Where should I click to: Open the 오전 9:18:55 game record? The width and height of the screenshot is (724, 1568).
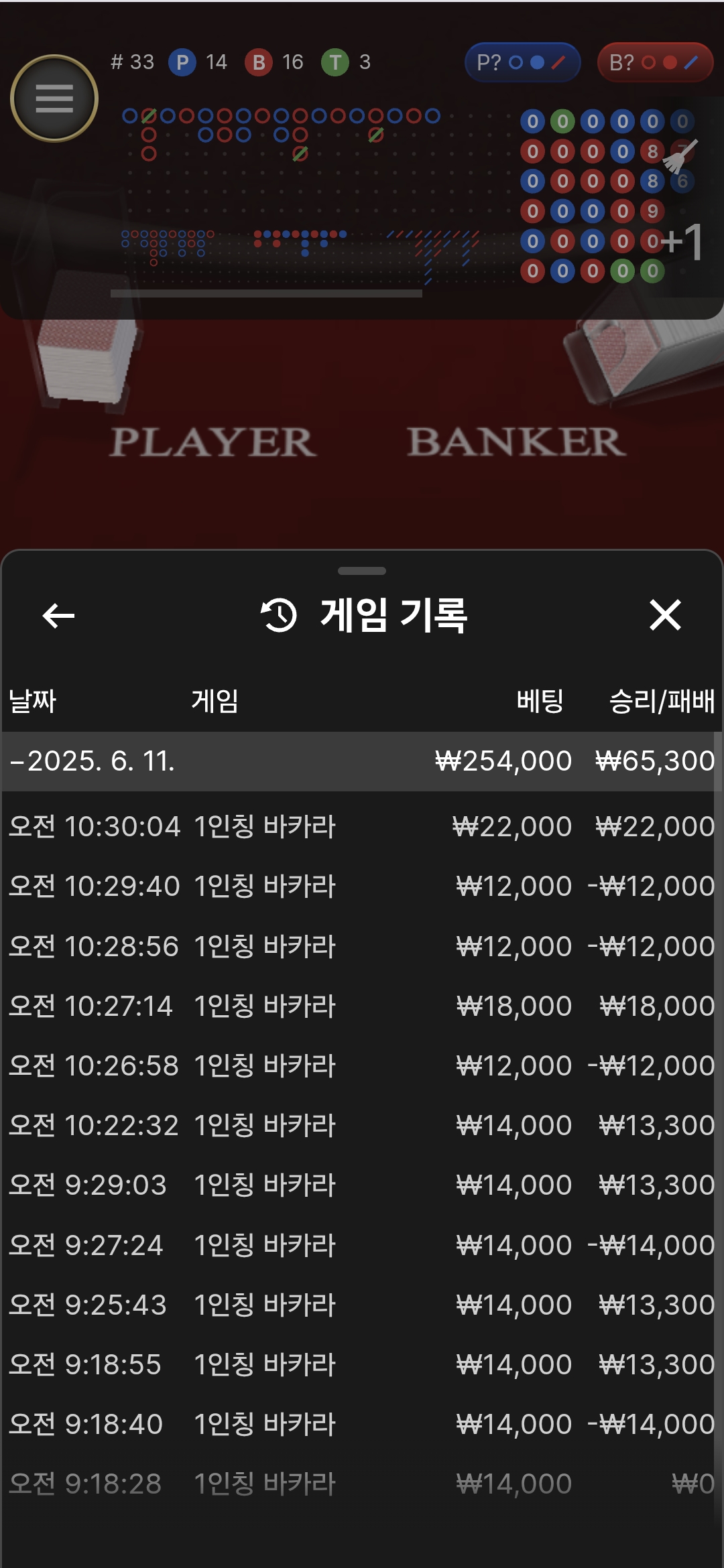362,1364
